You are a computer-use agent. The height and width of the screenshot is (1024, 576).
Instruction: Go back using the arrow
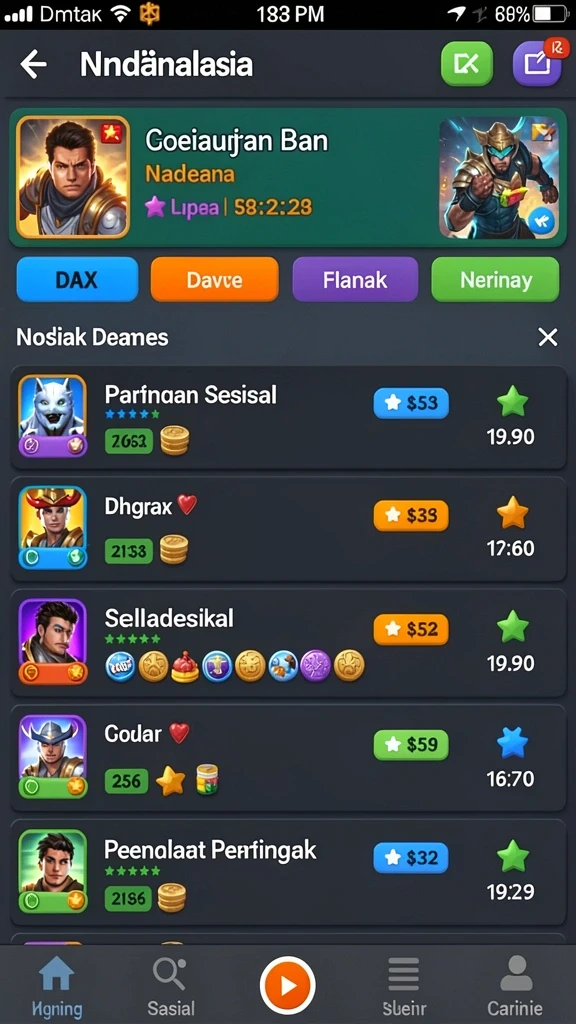point(33,64)
